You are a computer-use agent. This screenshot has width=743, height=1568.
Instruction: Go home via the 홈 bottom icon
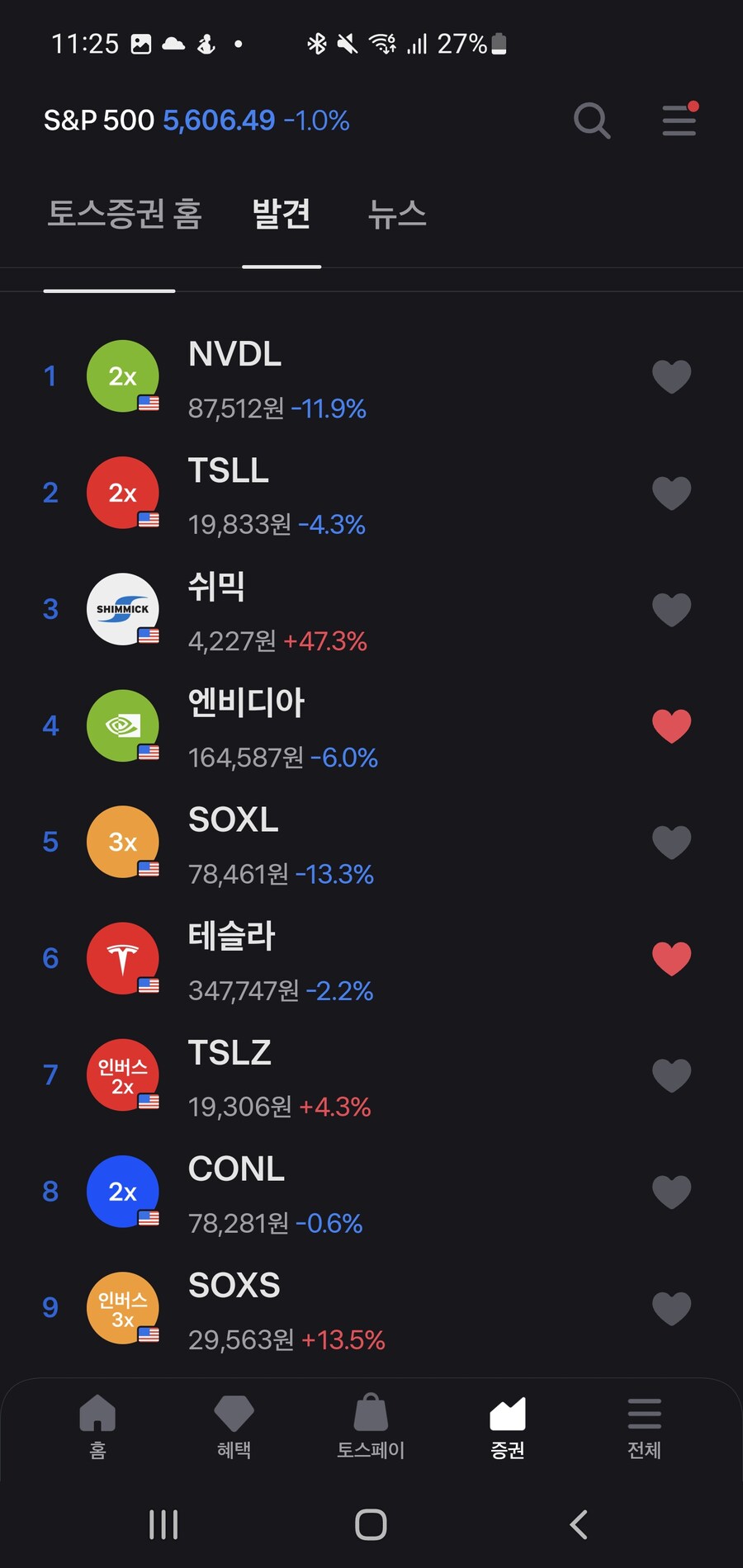point(97,1428)
